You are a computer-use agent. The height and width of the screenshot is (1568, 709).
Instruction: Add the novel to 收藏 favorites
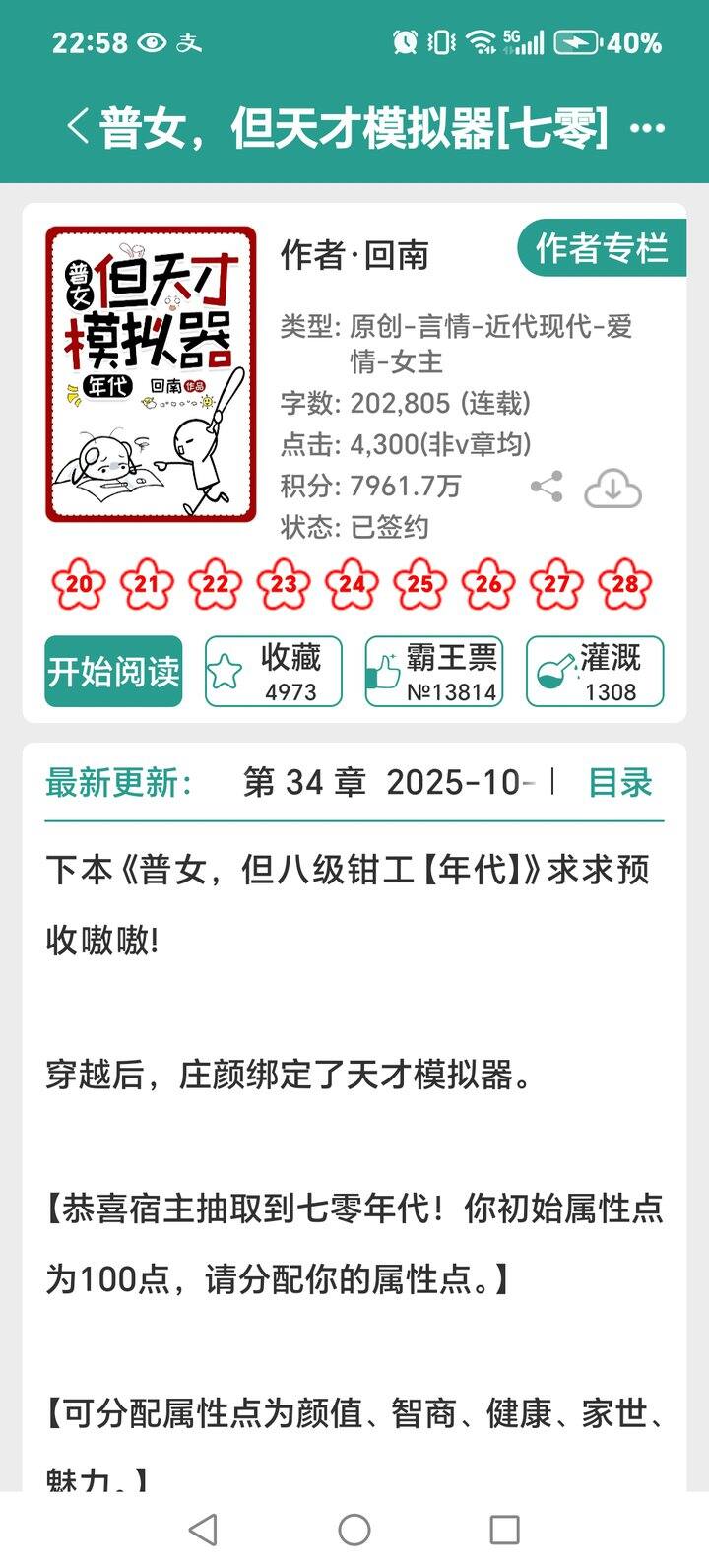pyautogui.click(x=273, y=672)
